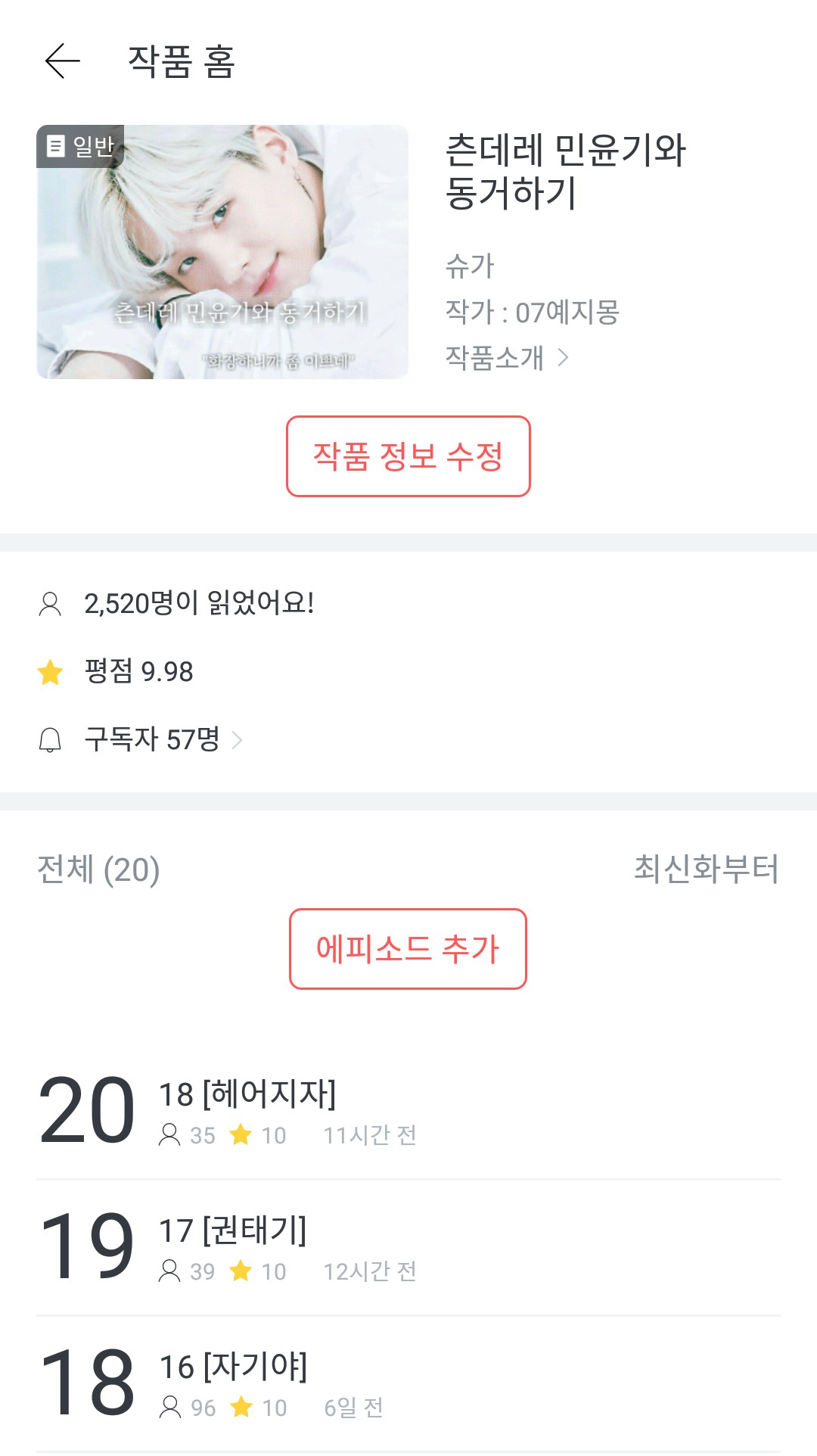Go back using the arrow icon

[x=63, y=61]
